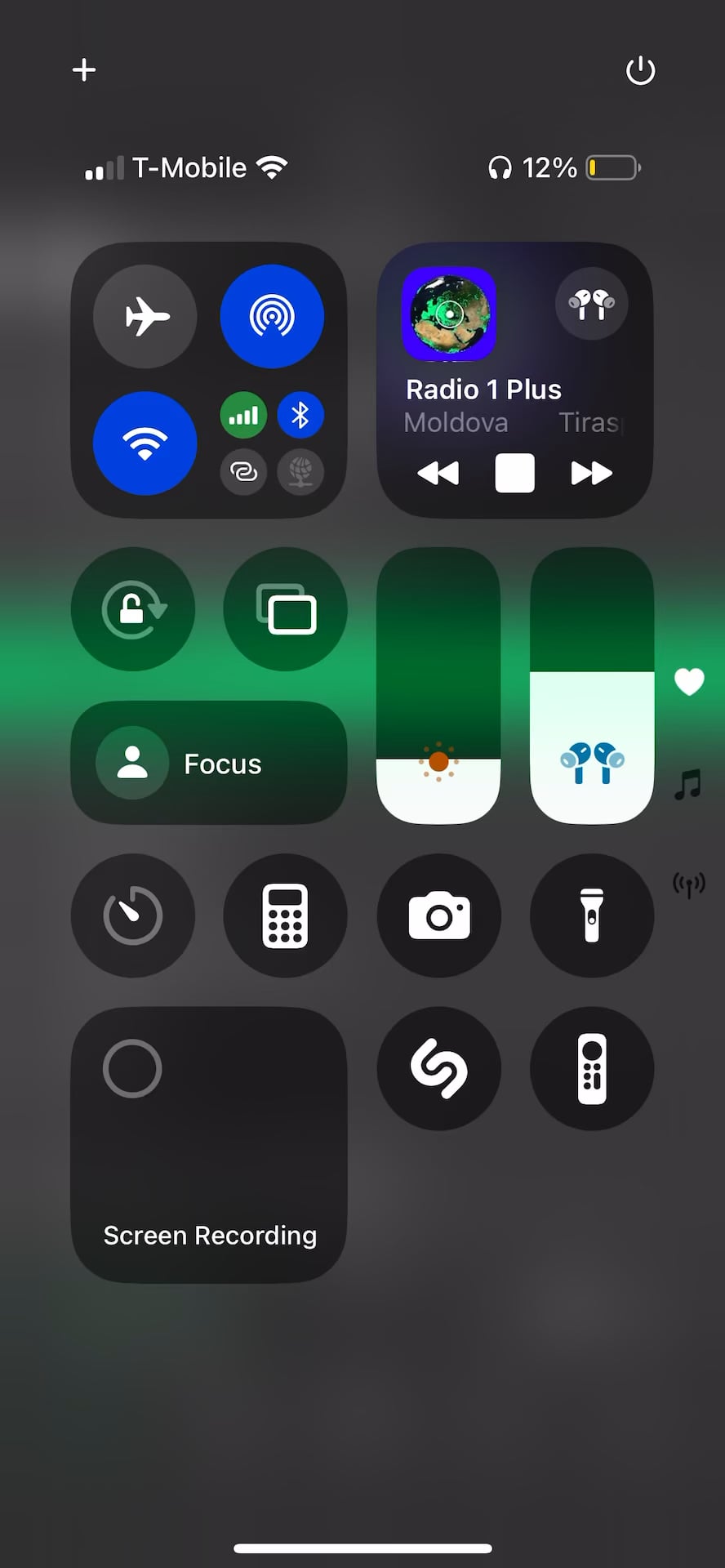Skip to the next track
The width and height of the screenshot is (725, 1568).
(591, 473)
